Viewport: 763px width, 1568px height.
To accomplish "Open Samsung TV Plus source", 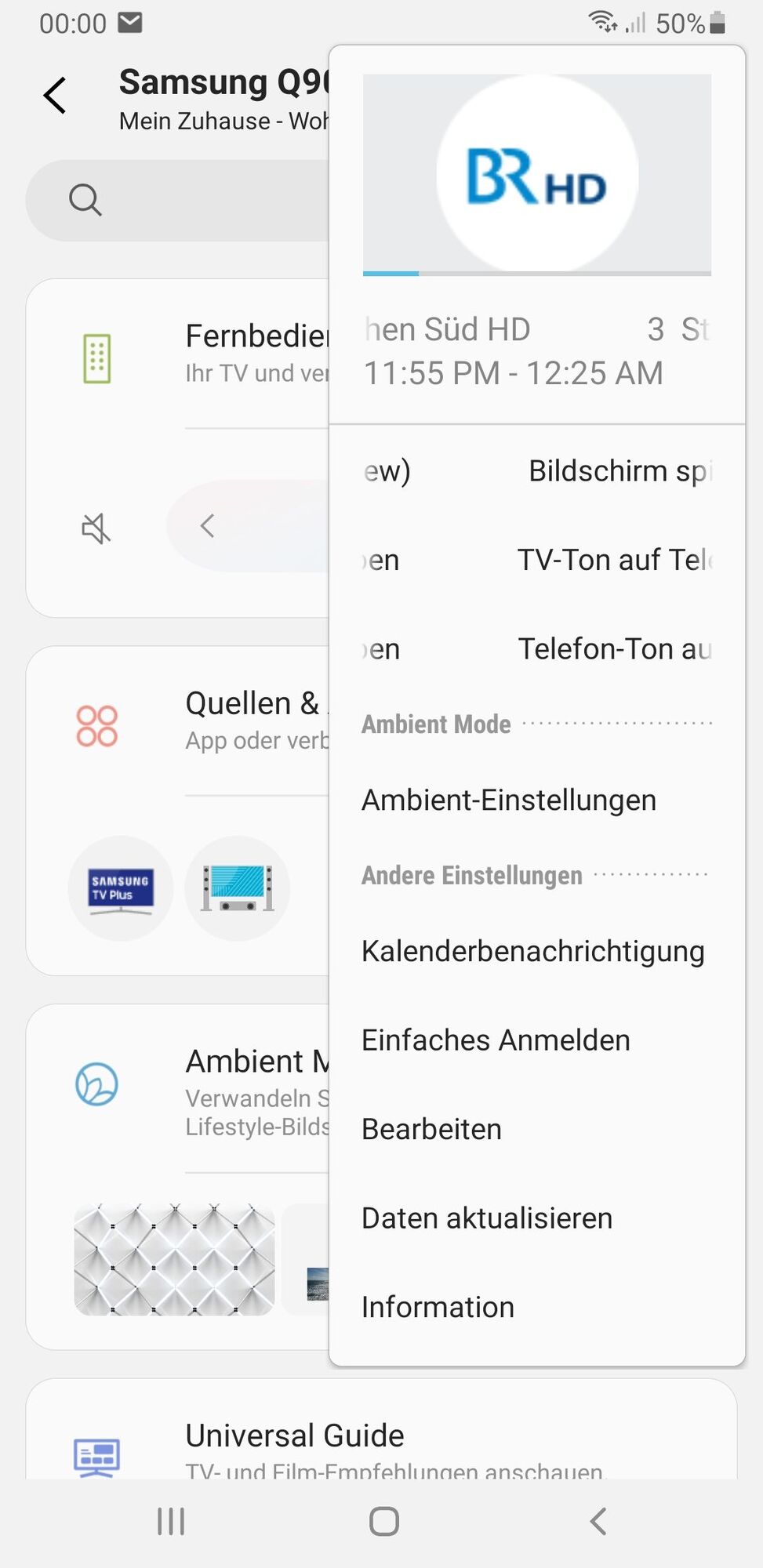I will [121, 888].
